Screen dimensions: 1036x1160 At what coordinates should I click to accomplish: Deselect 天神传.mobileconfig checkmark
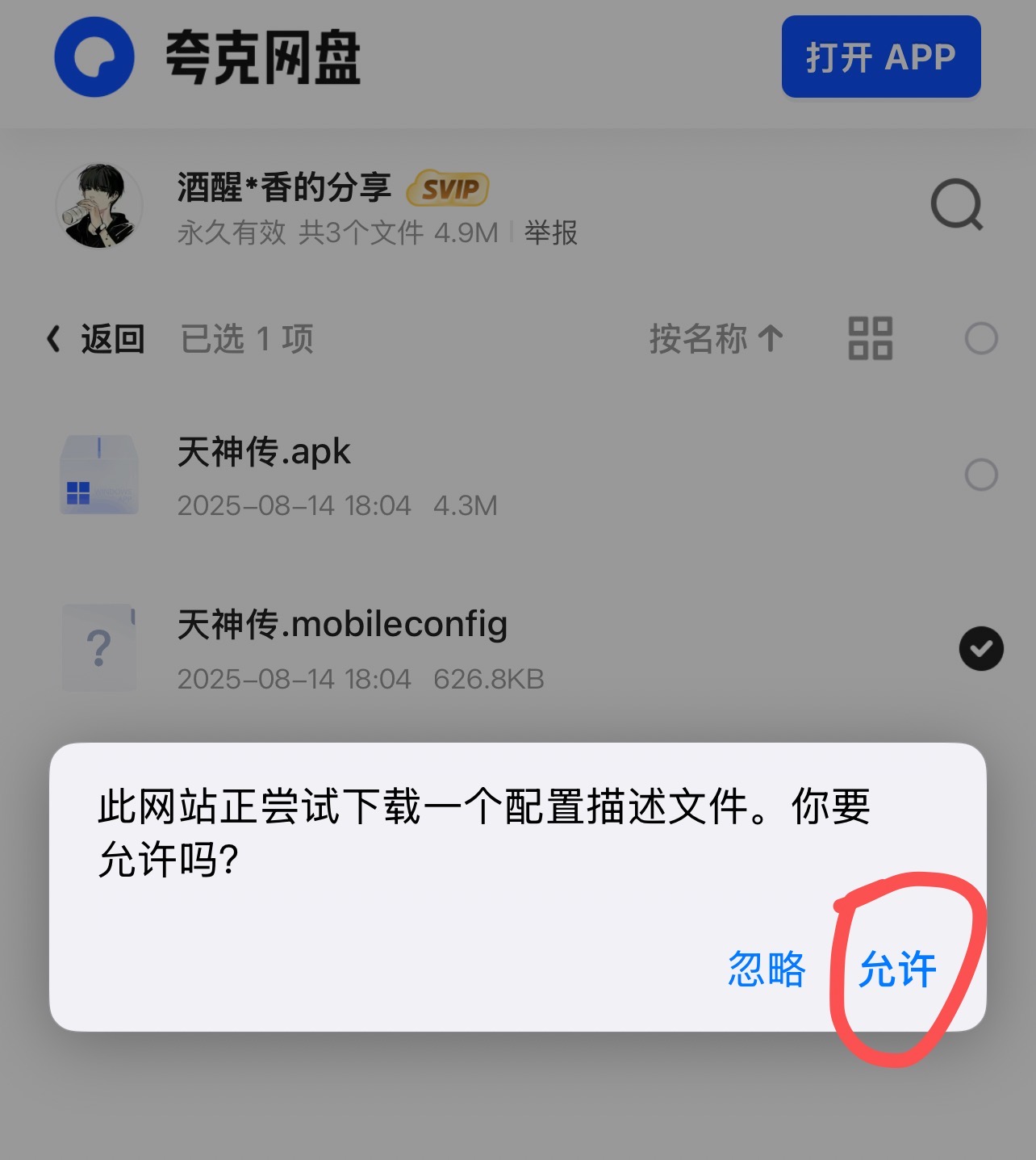981,649
